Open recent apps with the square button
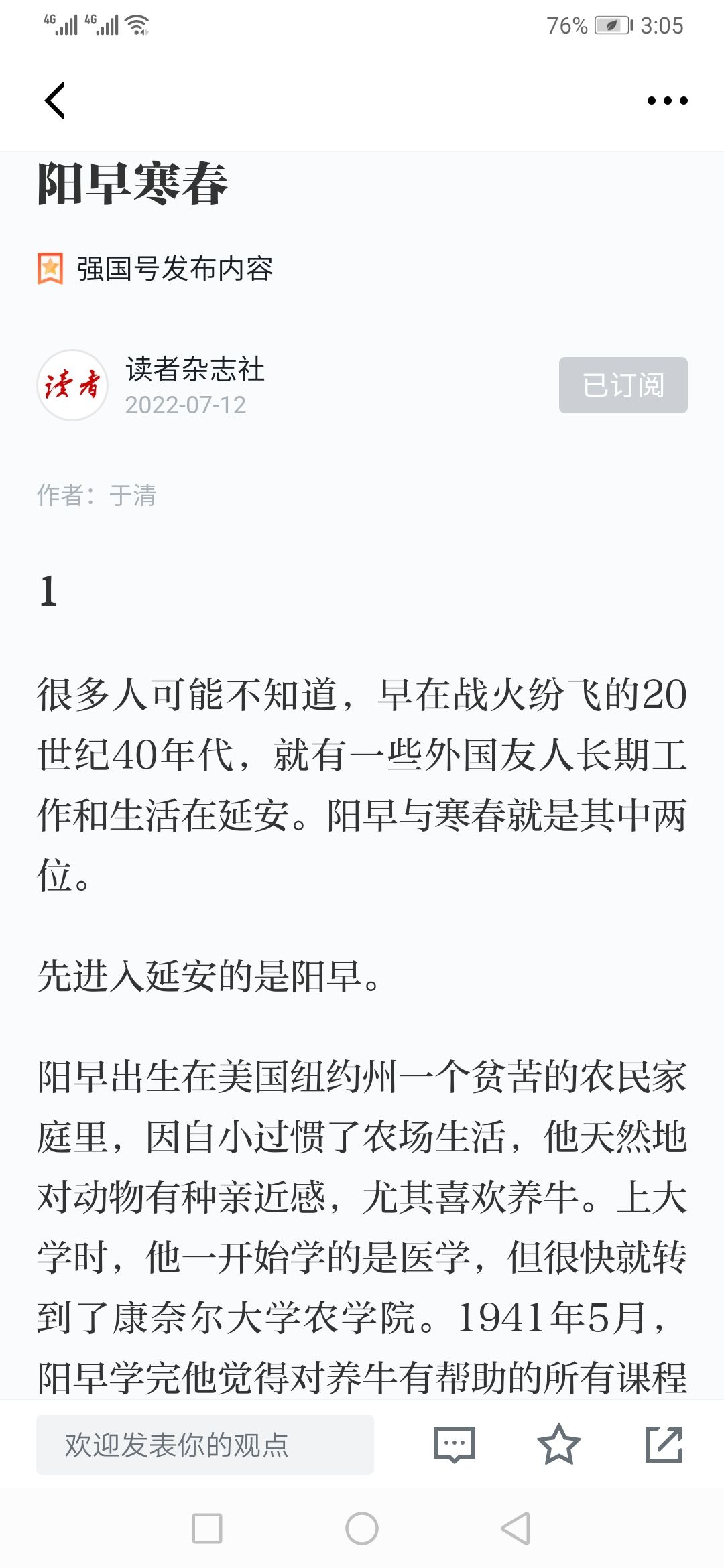The height and width of the screenshot is (1568, 724). 207,1528
